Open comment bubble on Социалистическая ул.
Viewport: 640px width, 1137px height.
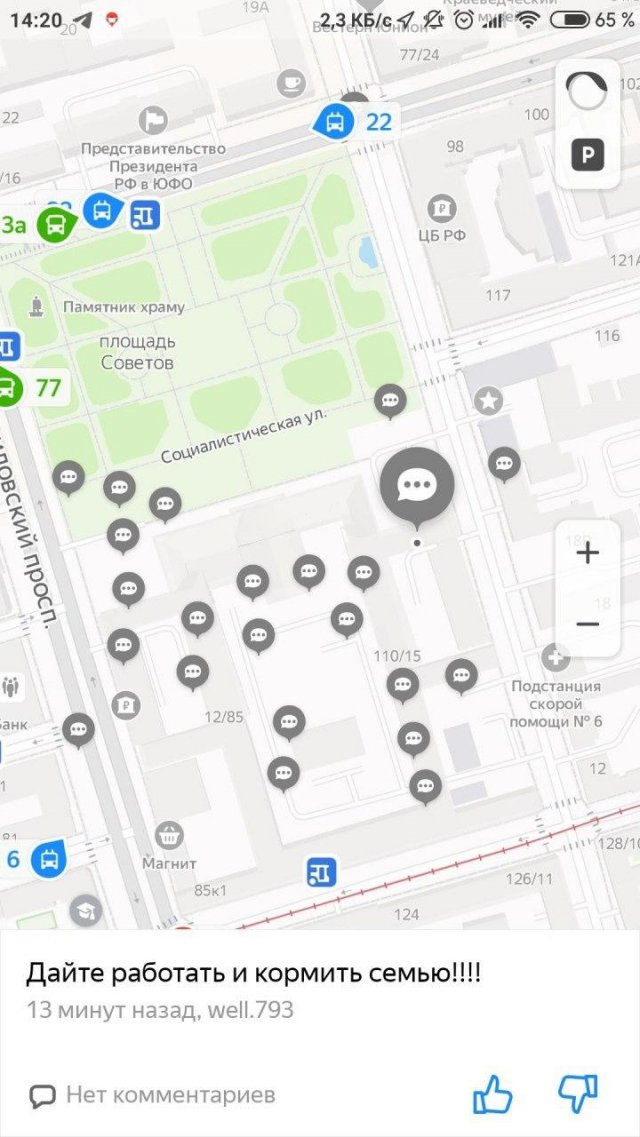click(x=390, y=401)
